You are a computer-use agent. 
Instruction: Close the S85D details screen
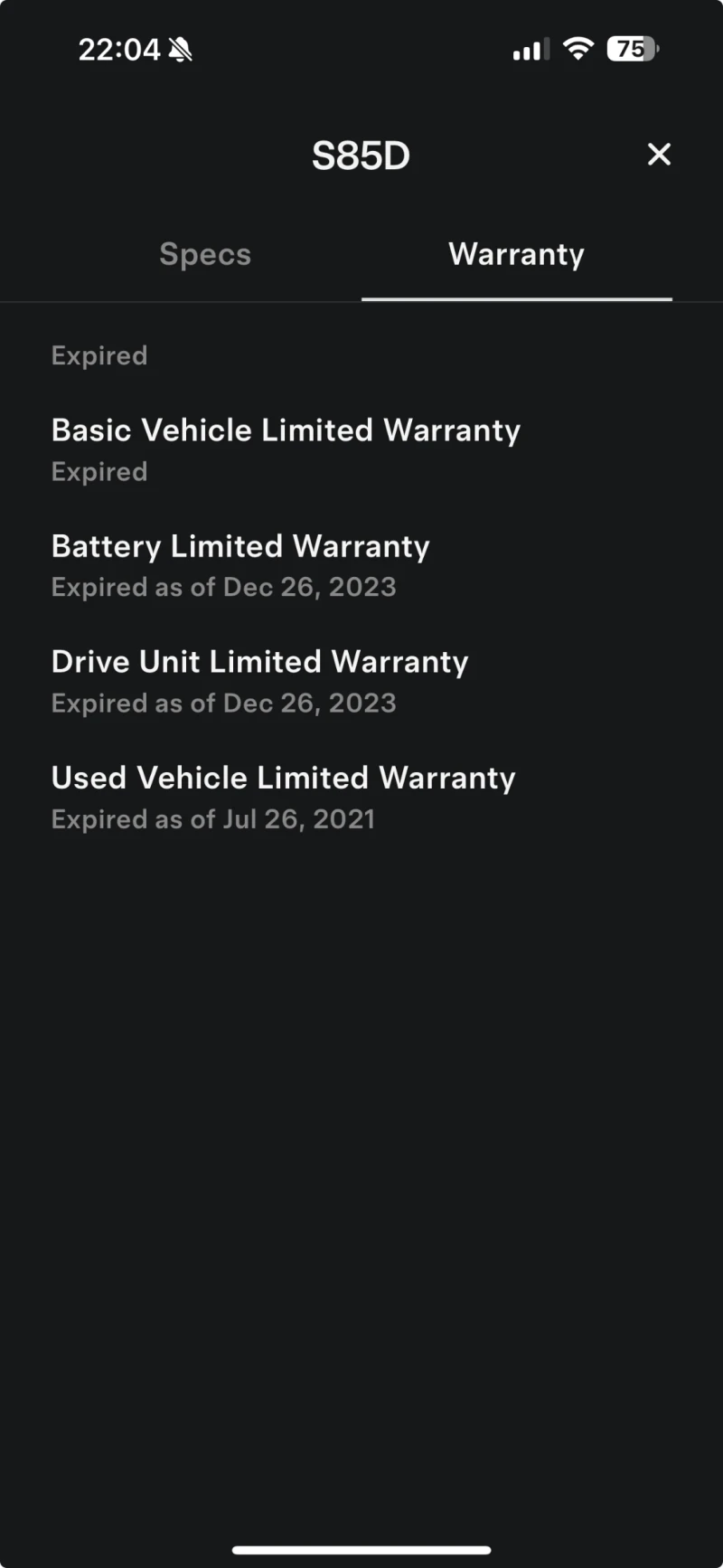(x=659, y=155)
